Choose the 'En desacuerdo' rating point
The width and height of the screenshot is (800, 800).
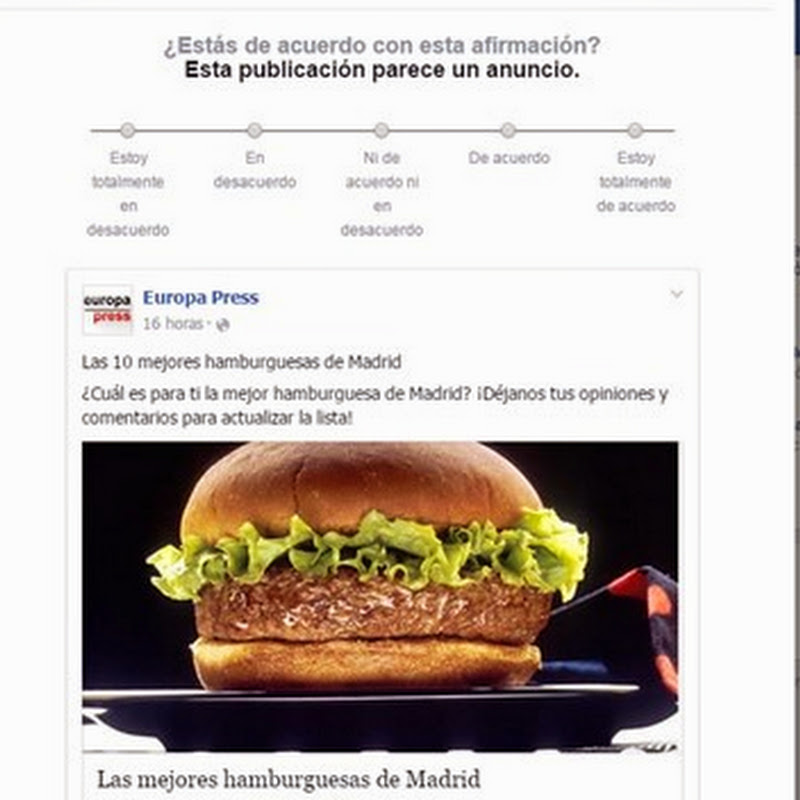point(254,130)
